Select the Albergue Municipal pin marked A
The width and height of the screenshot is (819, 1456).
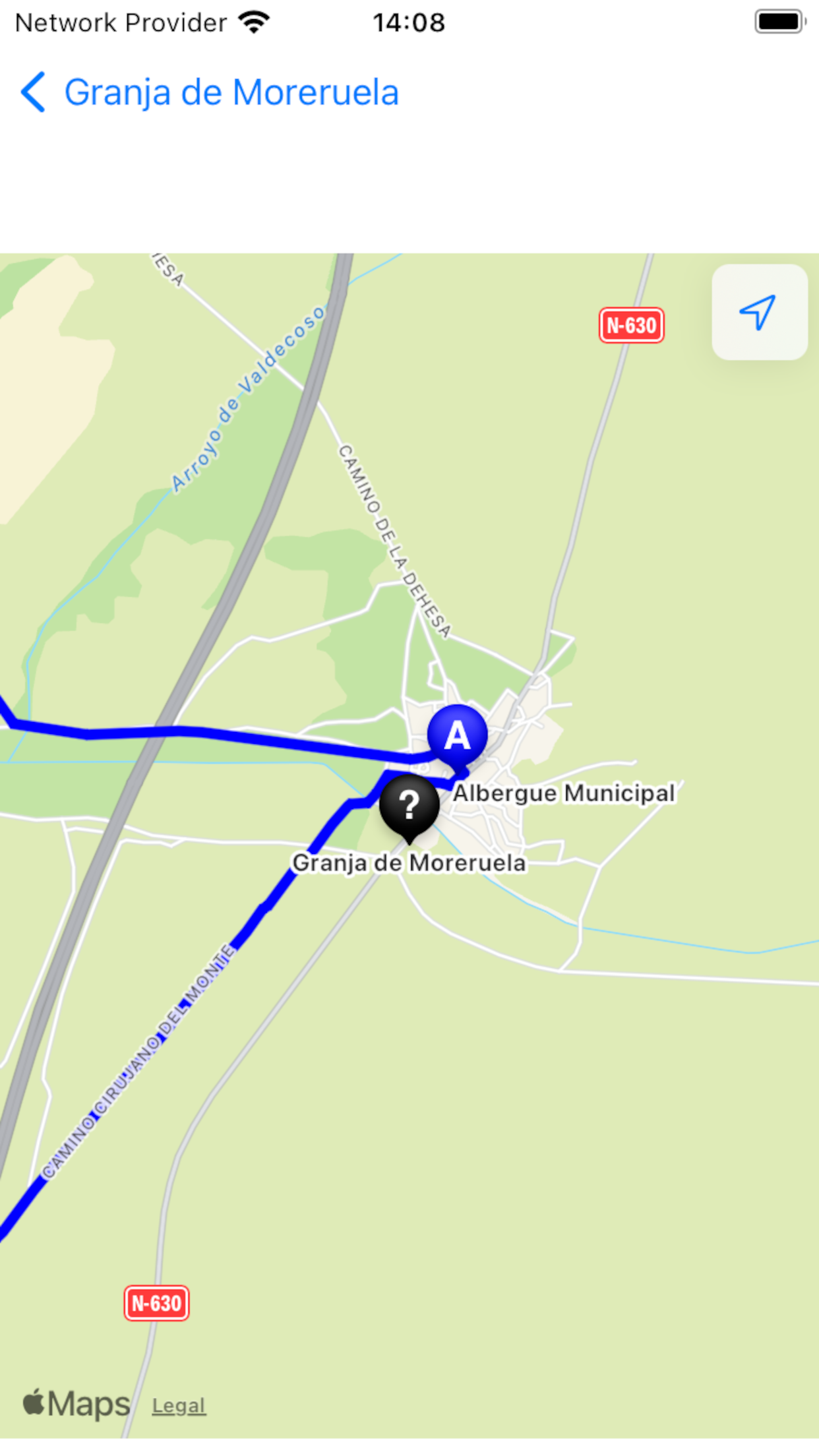[x=457, y=735]
